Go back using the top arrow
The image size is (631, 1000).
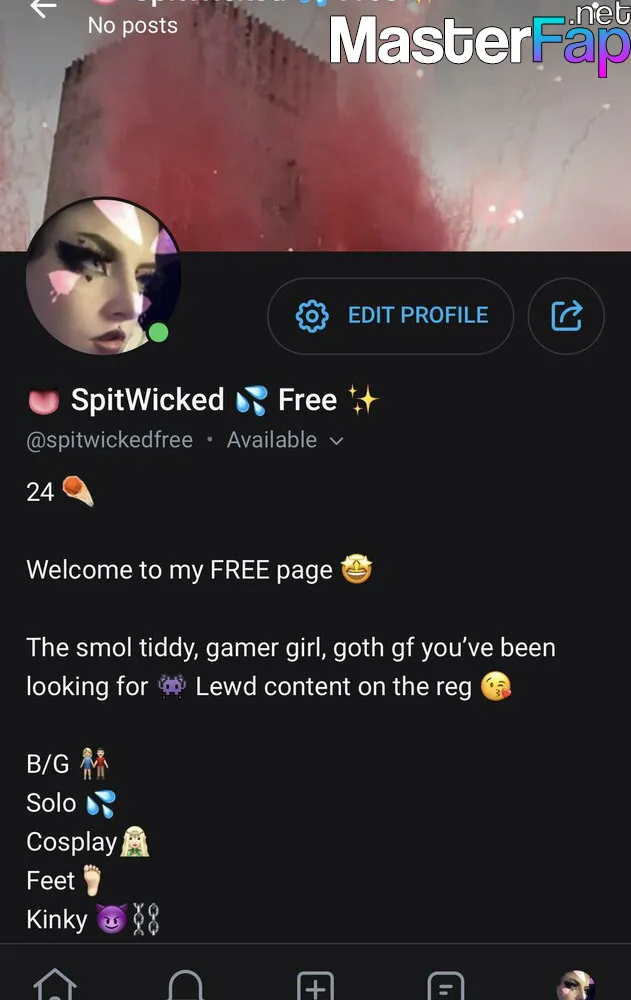43,8
